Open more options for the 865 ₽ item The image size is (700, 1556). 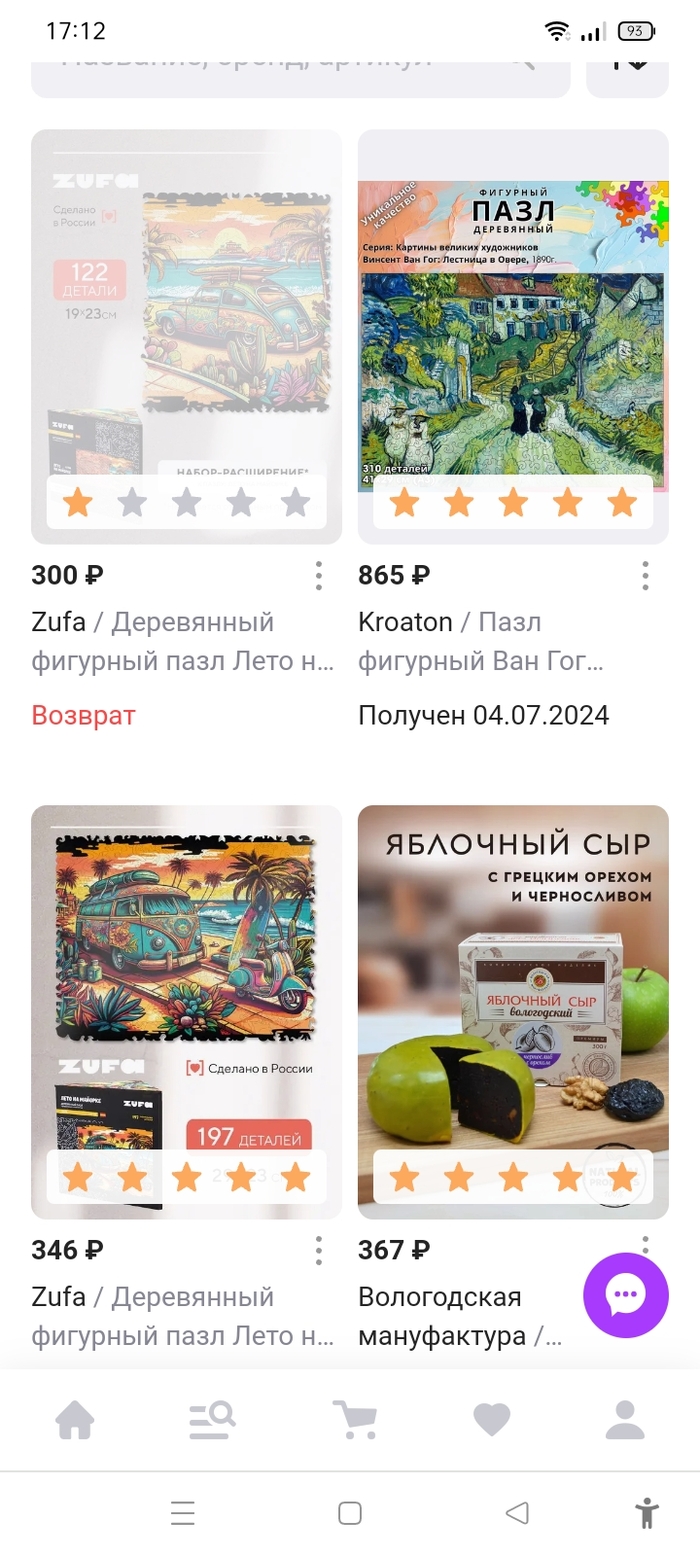click(645, 576)
